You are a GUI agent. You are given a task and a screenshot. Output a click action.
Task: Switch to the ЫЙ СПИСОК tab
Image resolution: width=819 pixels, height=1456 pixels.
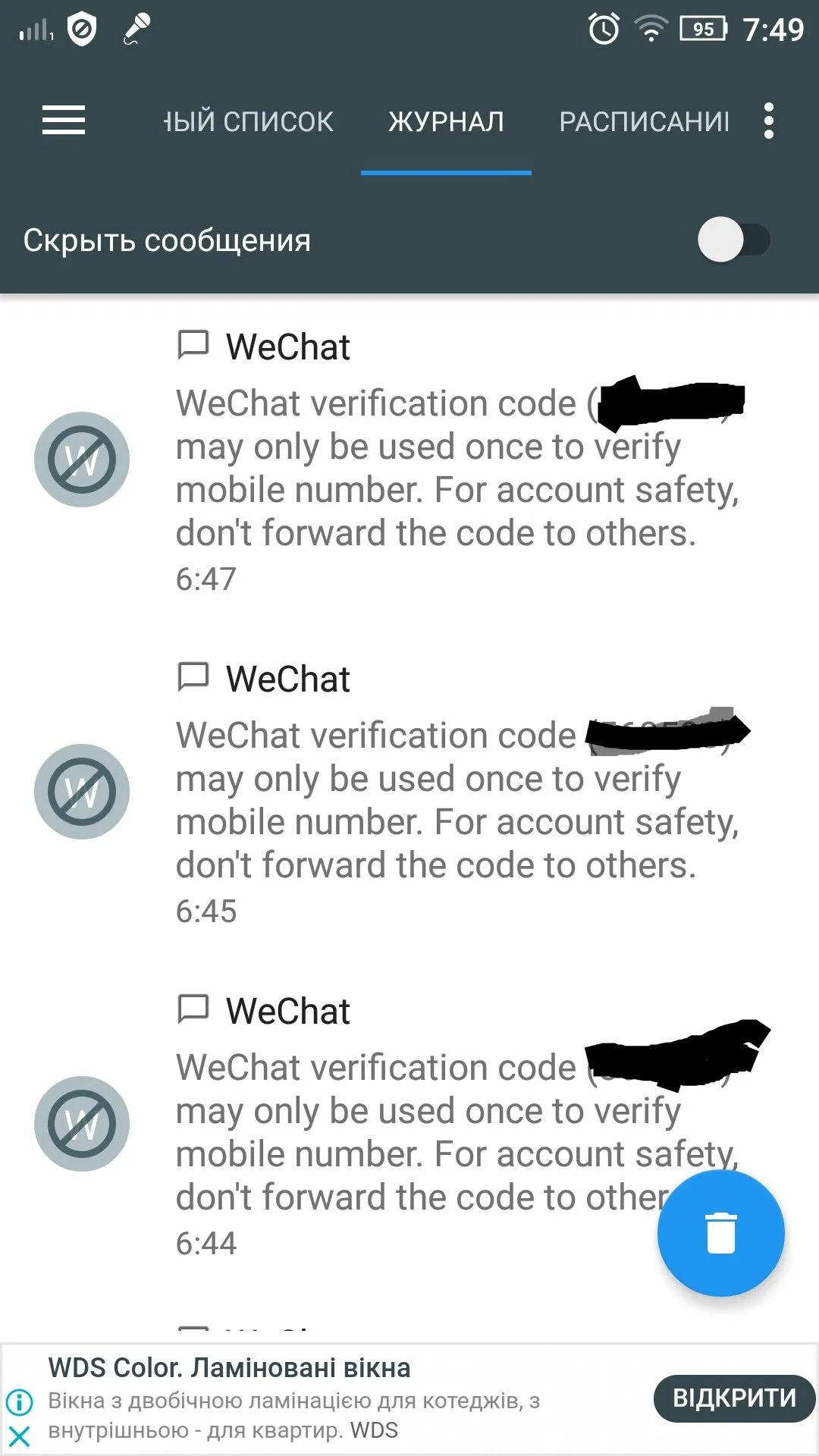tap(249, 121)
